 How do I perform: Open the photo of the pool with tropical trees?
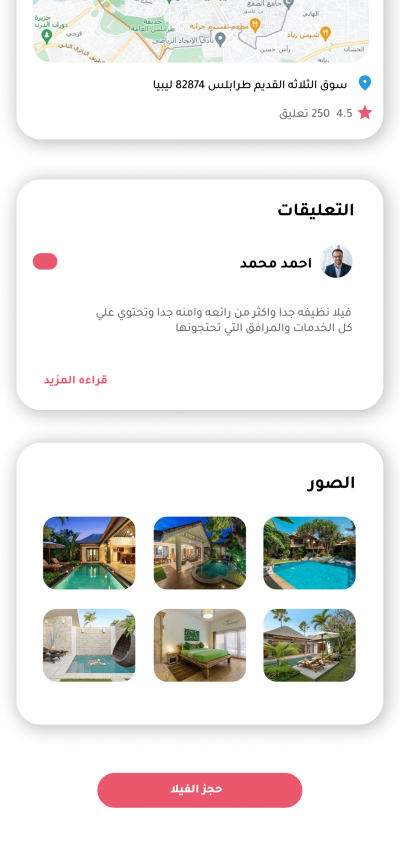pyautogui.click(x=310, y=553)
